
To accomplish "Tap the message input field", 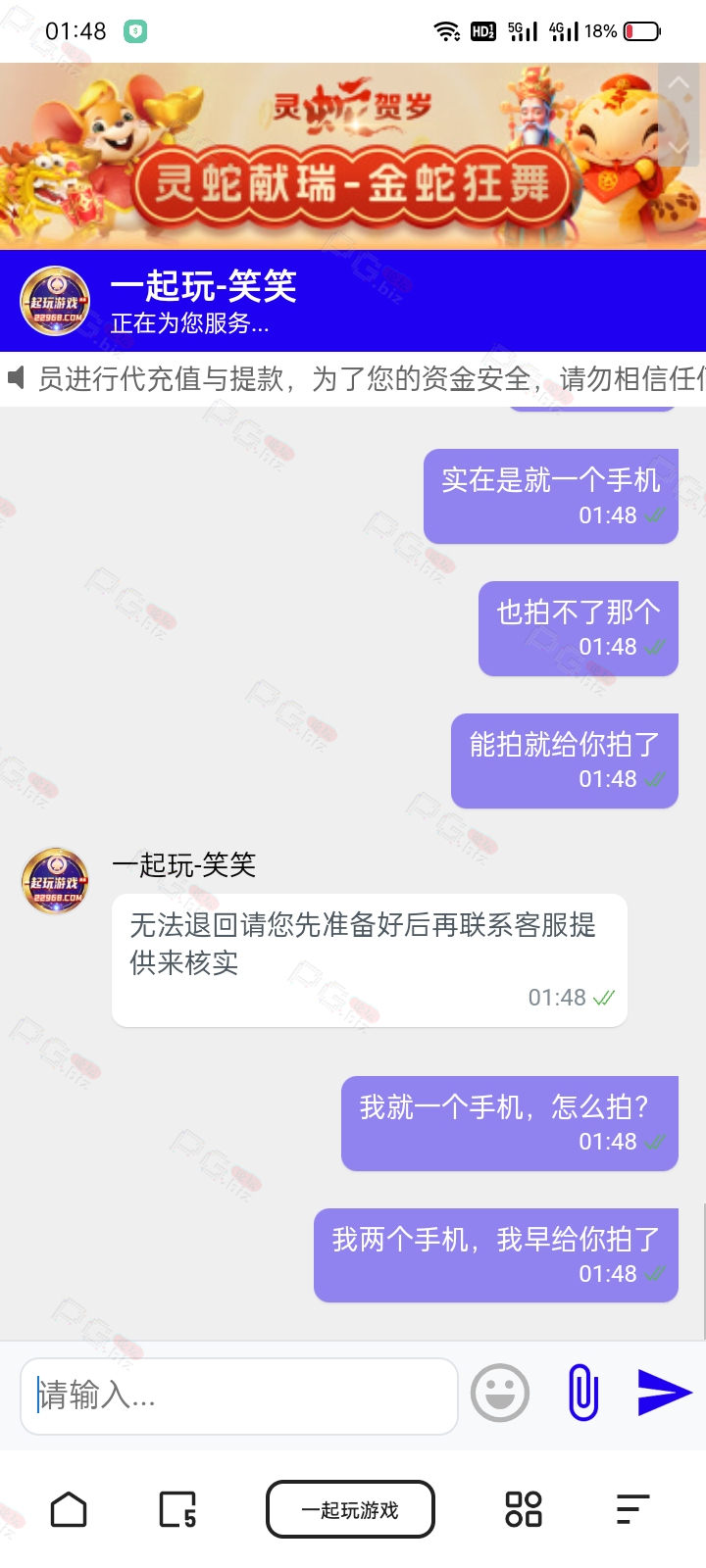I will [238, 1396].
